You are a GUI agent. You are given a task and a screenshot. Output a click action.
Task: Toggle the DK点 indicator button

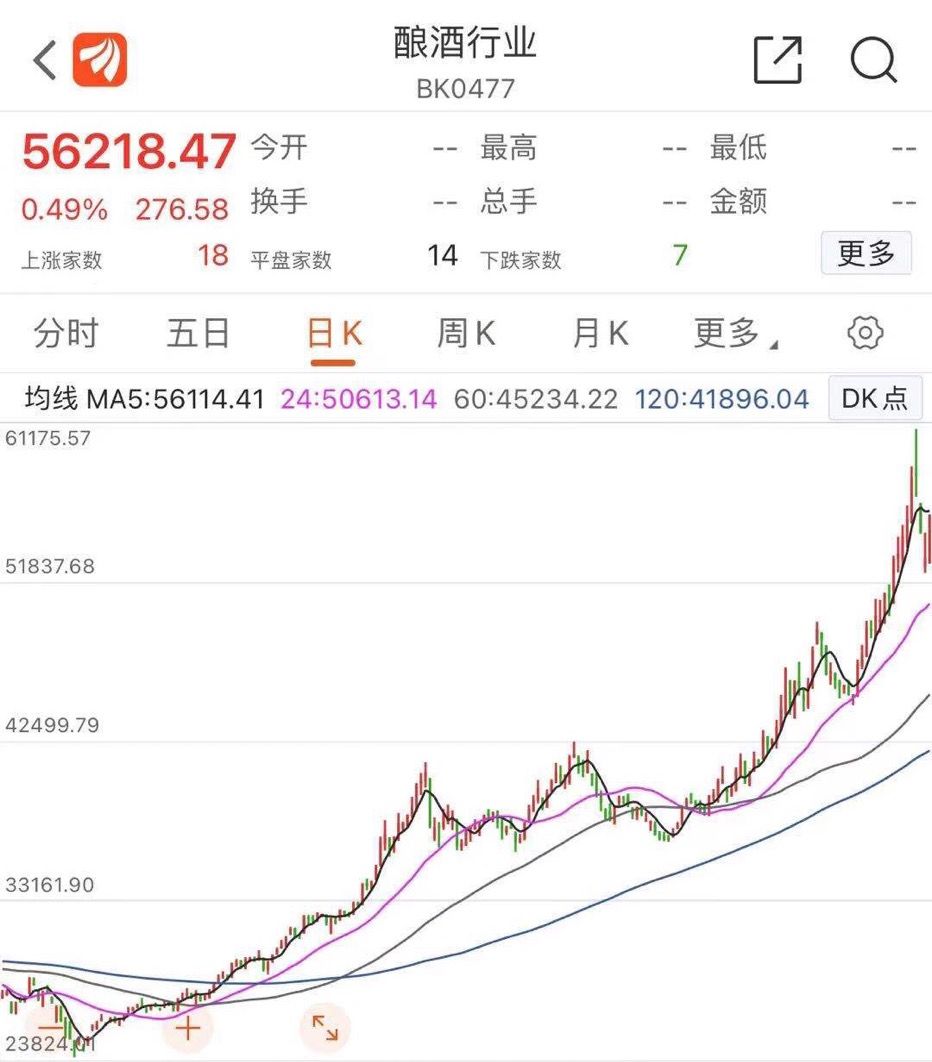[874, 399]
